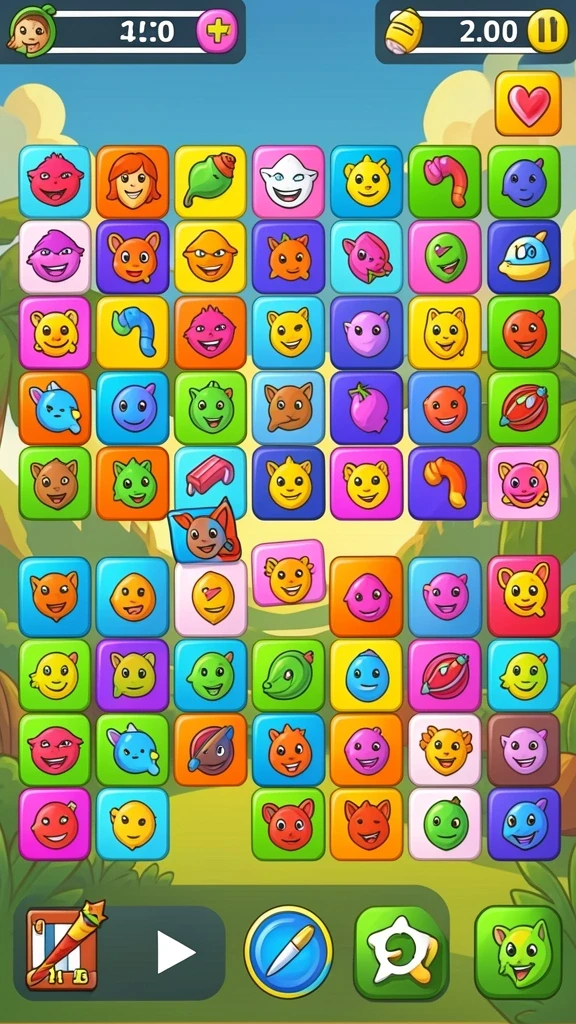Tap the heart lives button
Screen dimensions: 576x1024
click(528, 103)
